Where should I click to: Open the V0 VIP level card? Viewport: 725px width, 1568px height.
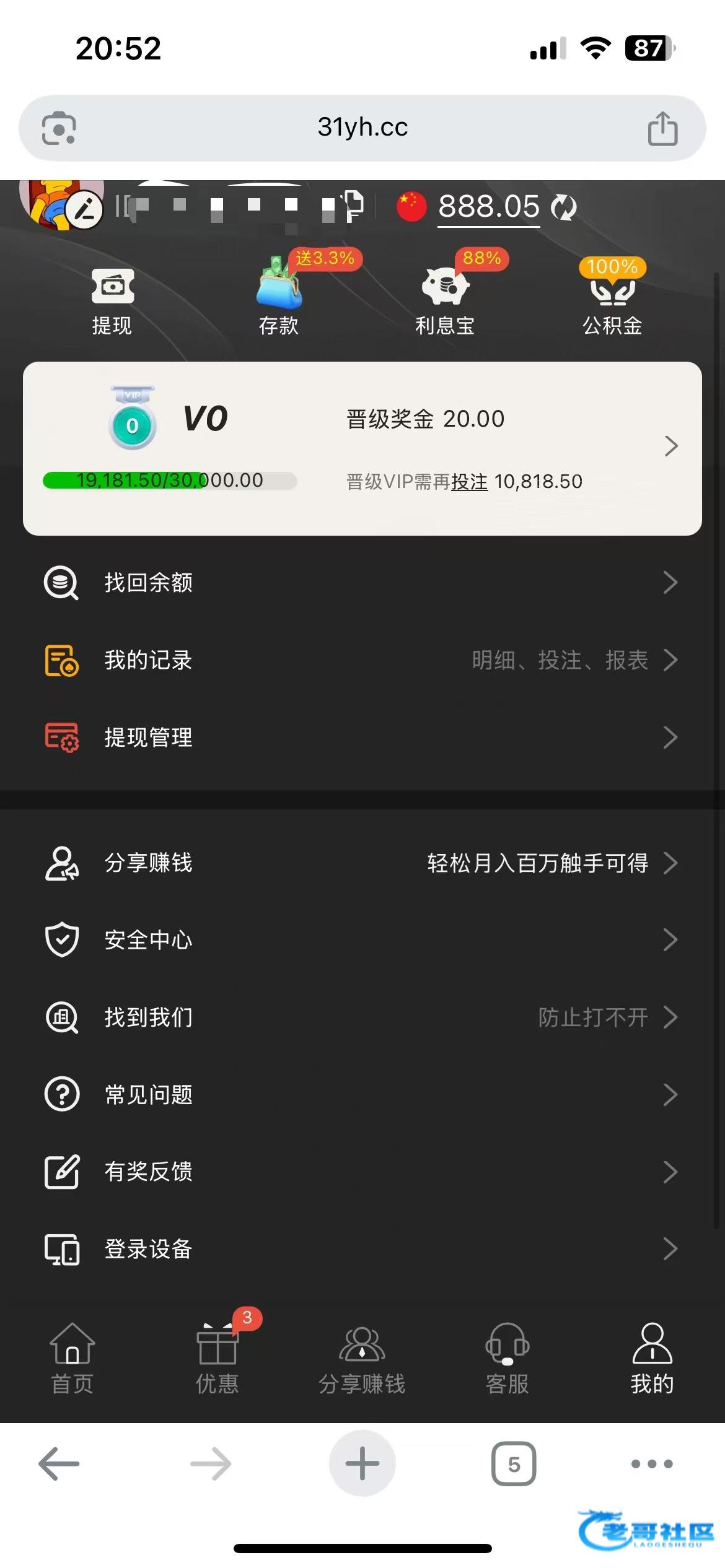pos(362,447)
